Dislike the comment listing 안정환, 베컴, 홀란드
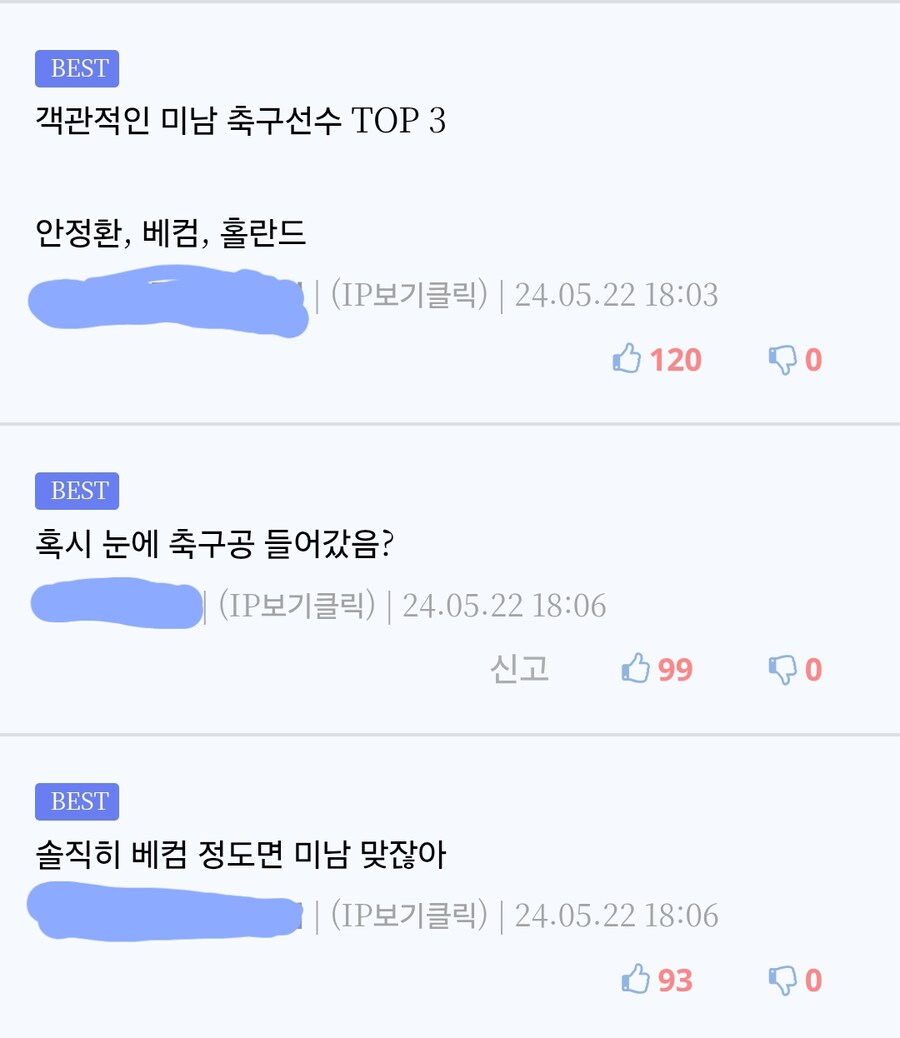The height and width of the screenshot is (1038, 900). [x=781, y=359]
